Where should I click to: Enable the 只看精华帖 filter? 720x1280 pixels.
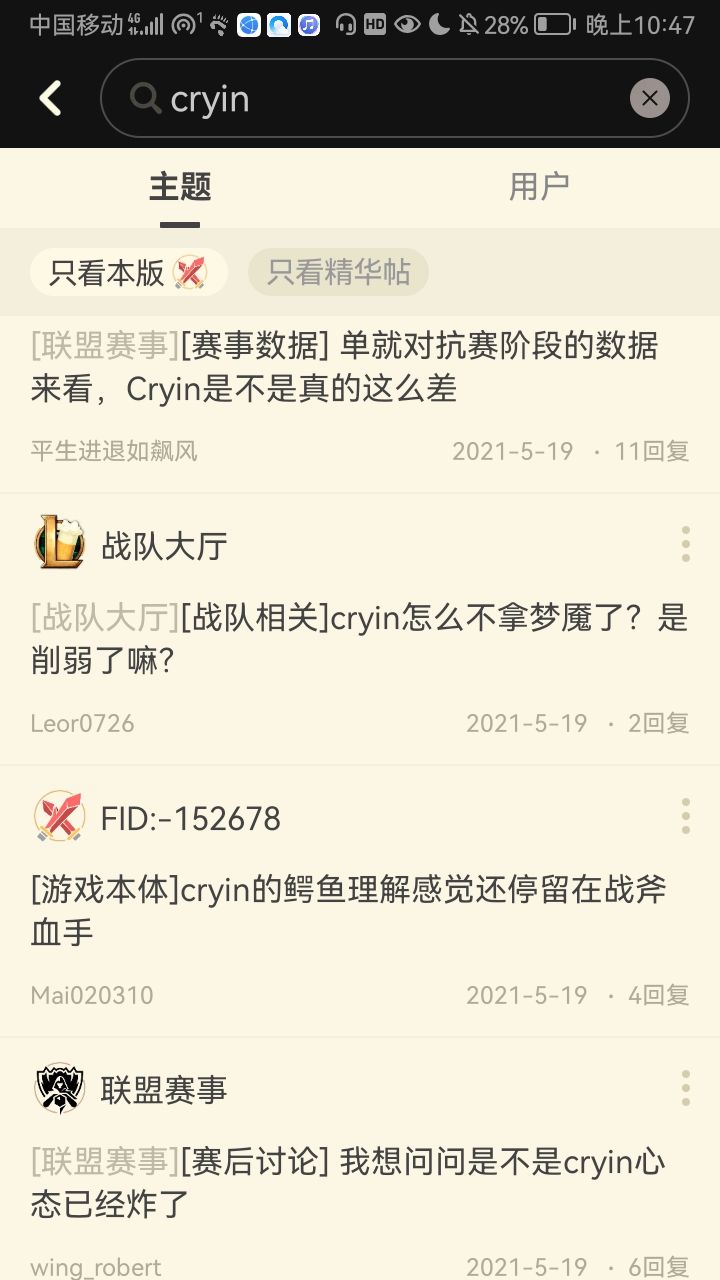pyautogui.click(x=337, y=272)
